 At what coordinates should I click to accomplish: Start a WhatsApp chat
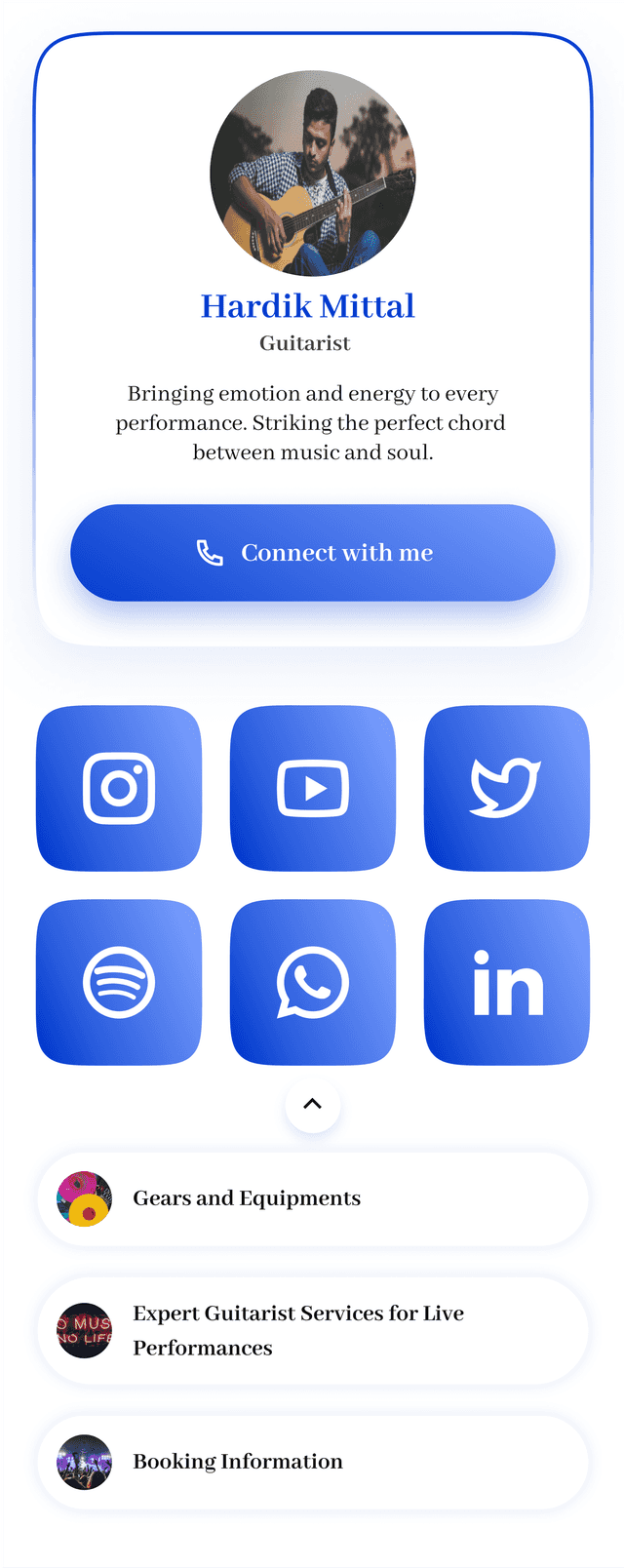pyautogui.click(x=312, y=983)
